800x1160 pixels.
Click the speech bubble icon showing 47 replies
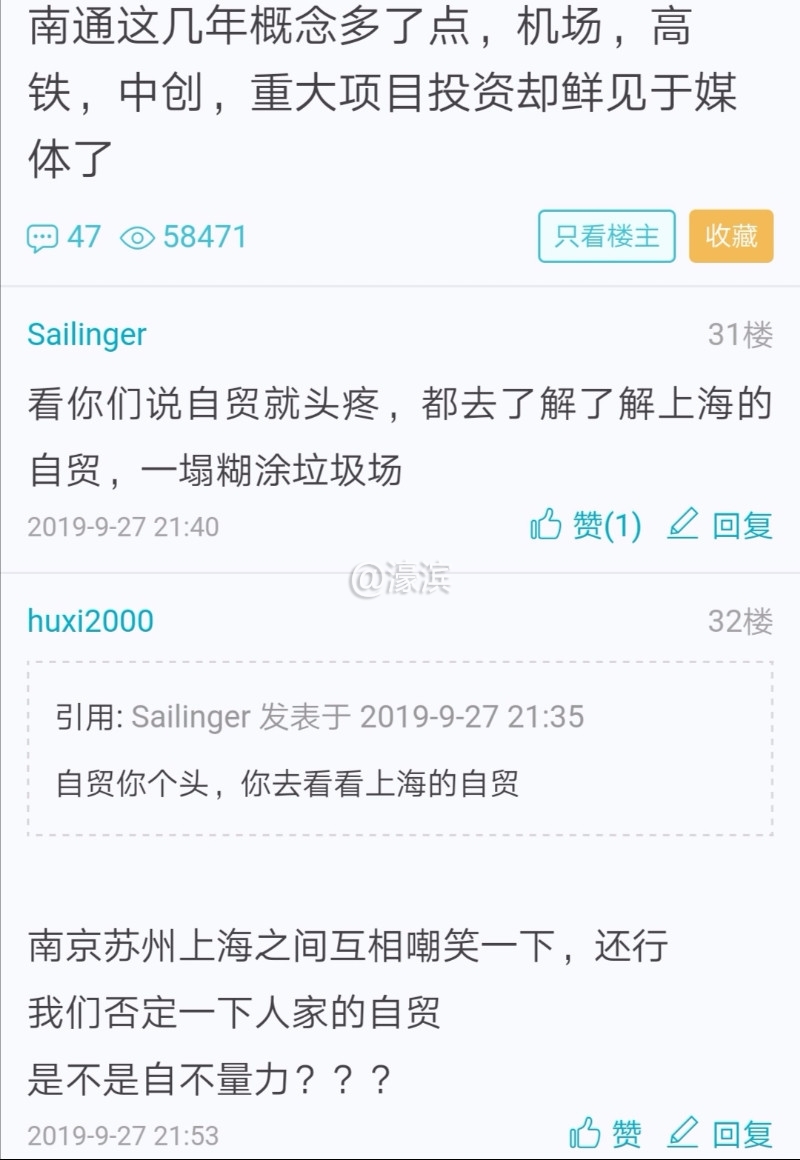pos(44,237)
